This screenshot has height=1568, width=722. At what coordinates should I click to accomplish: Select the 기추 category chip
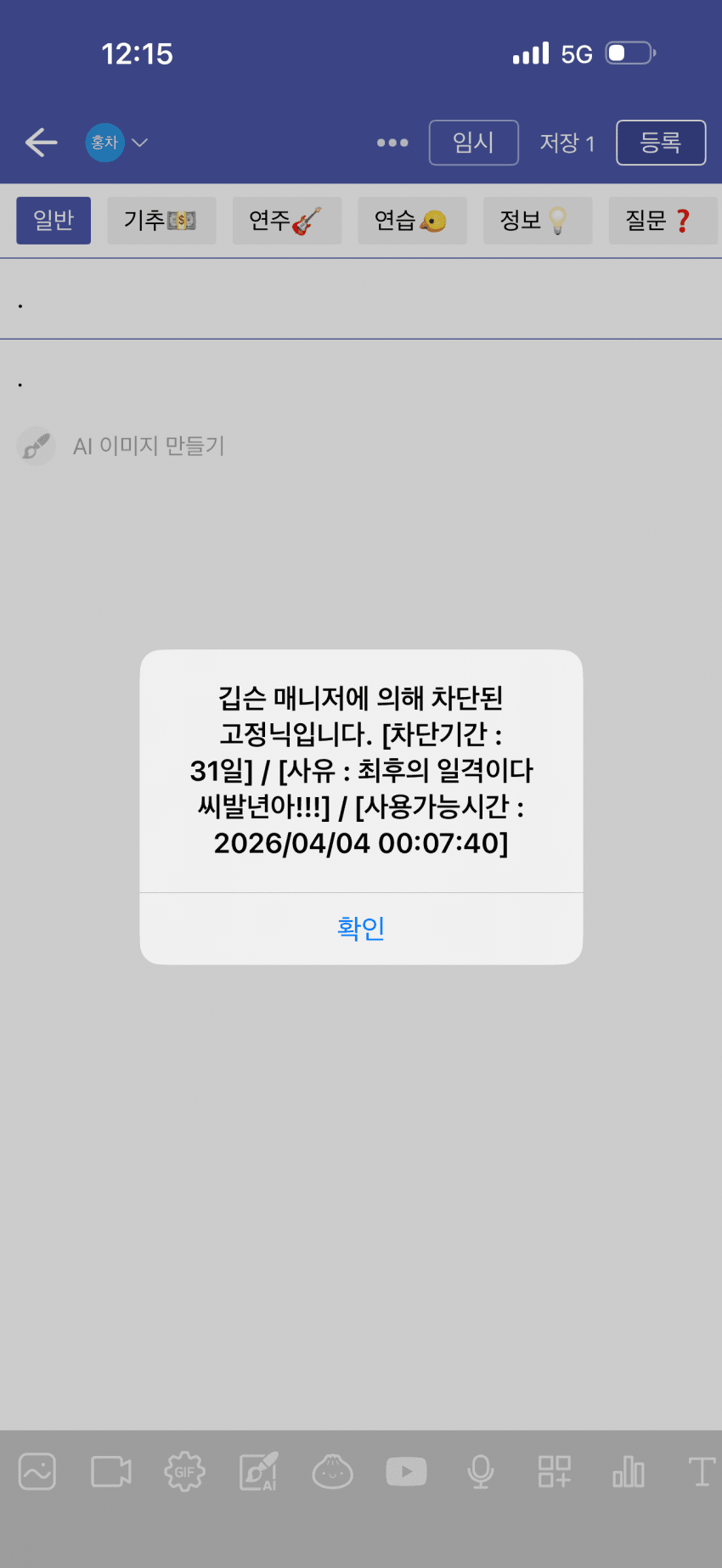161,221
